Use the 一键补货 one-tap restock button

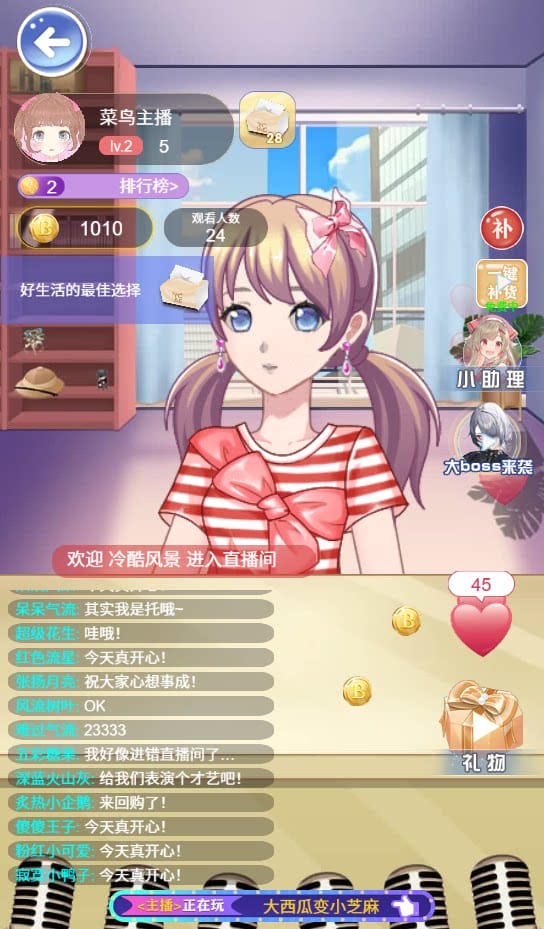click(x=501, y=284)
